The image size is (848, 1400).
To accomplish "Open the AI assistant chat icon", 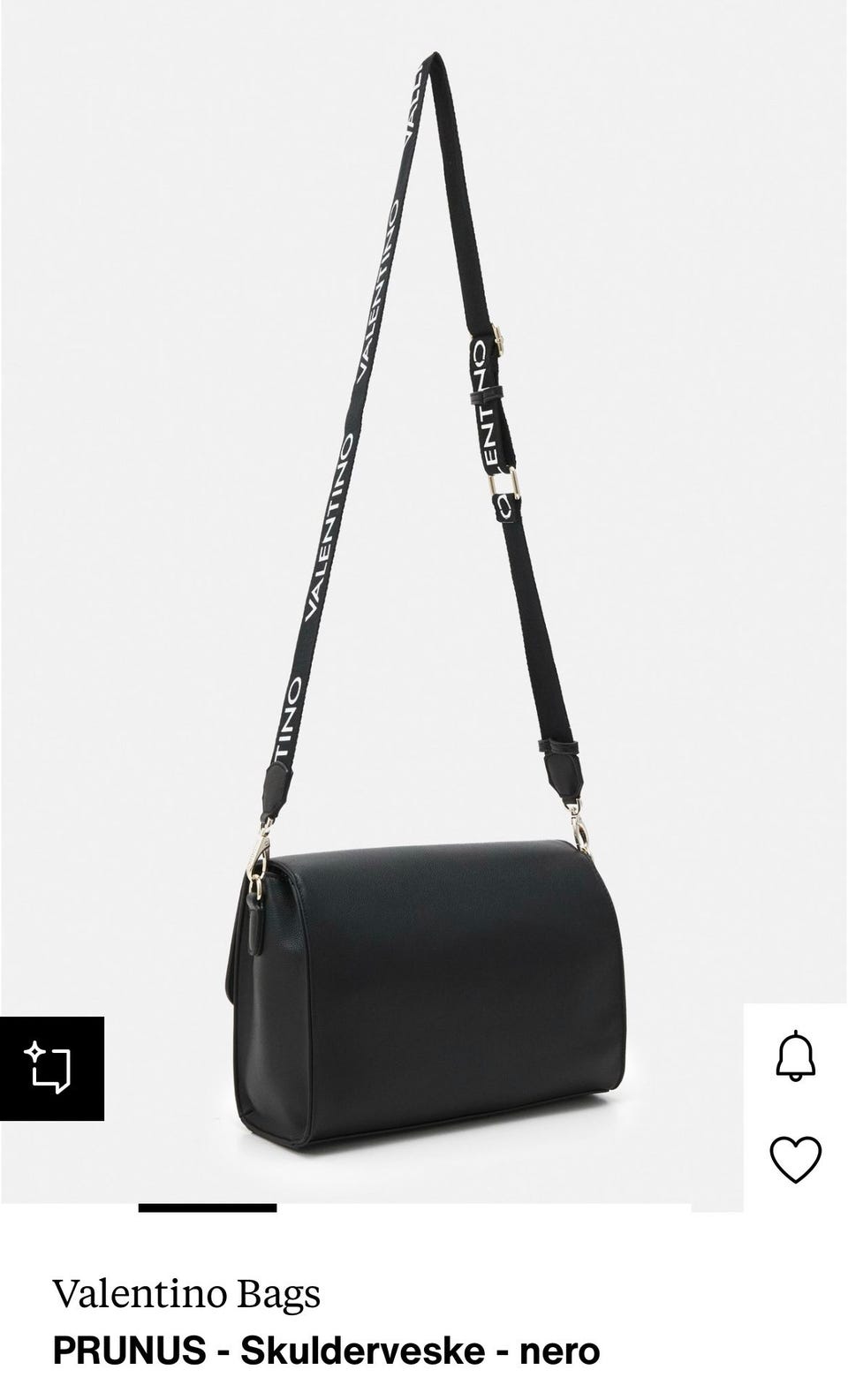I will click(51, 1068).
